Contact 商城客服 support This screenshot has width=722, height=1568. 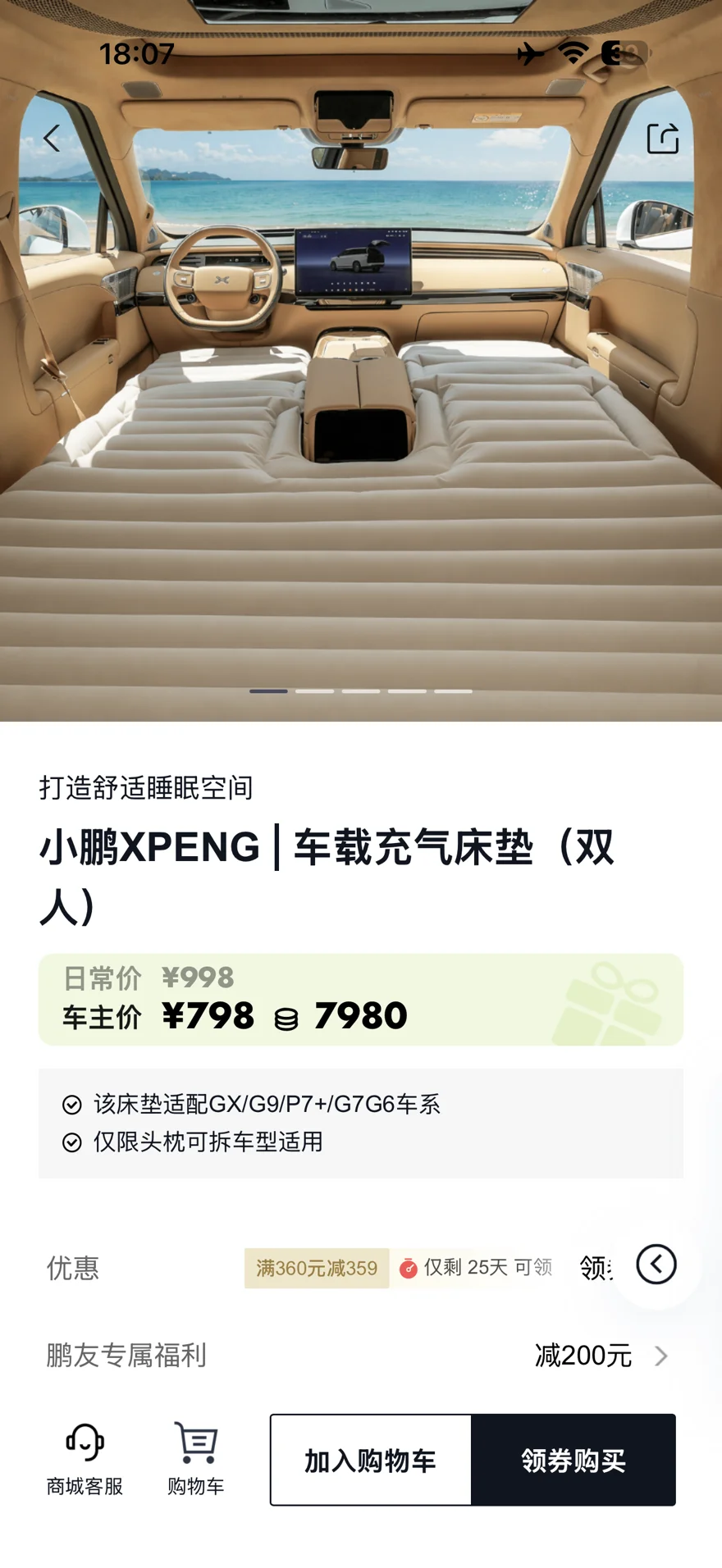85,1460
